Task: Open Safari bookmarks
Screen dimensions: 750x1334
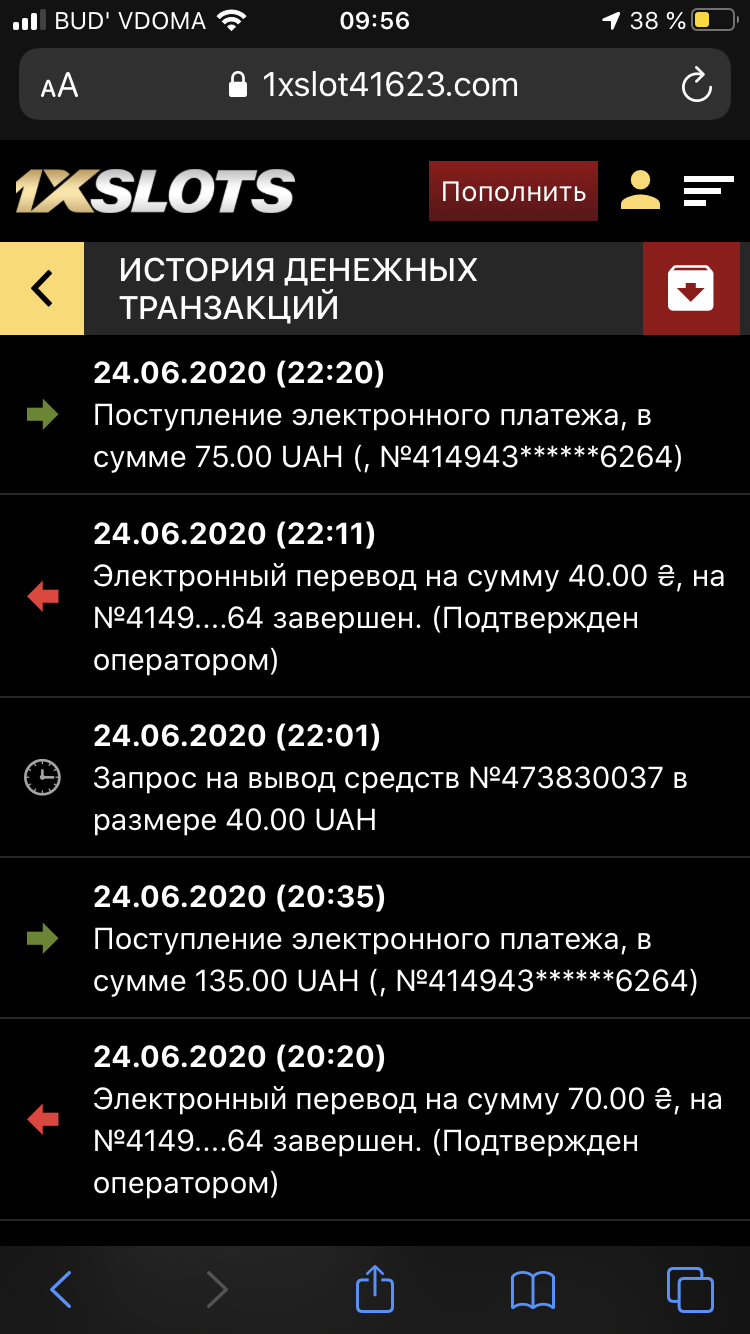Action: pos(532,1290)
